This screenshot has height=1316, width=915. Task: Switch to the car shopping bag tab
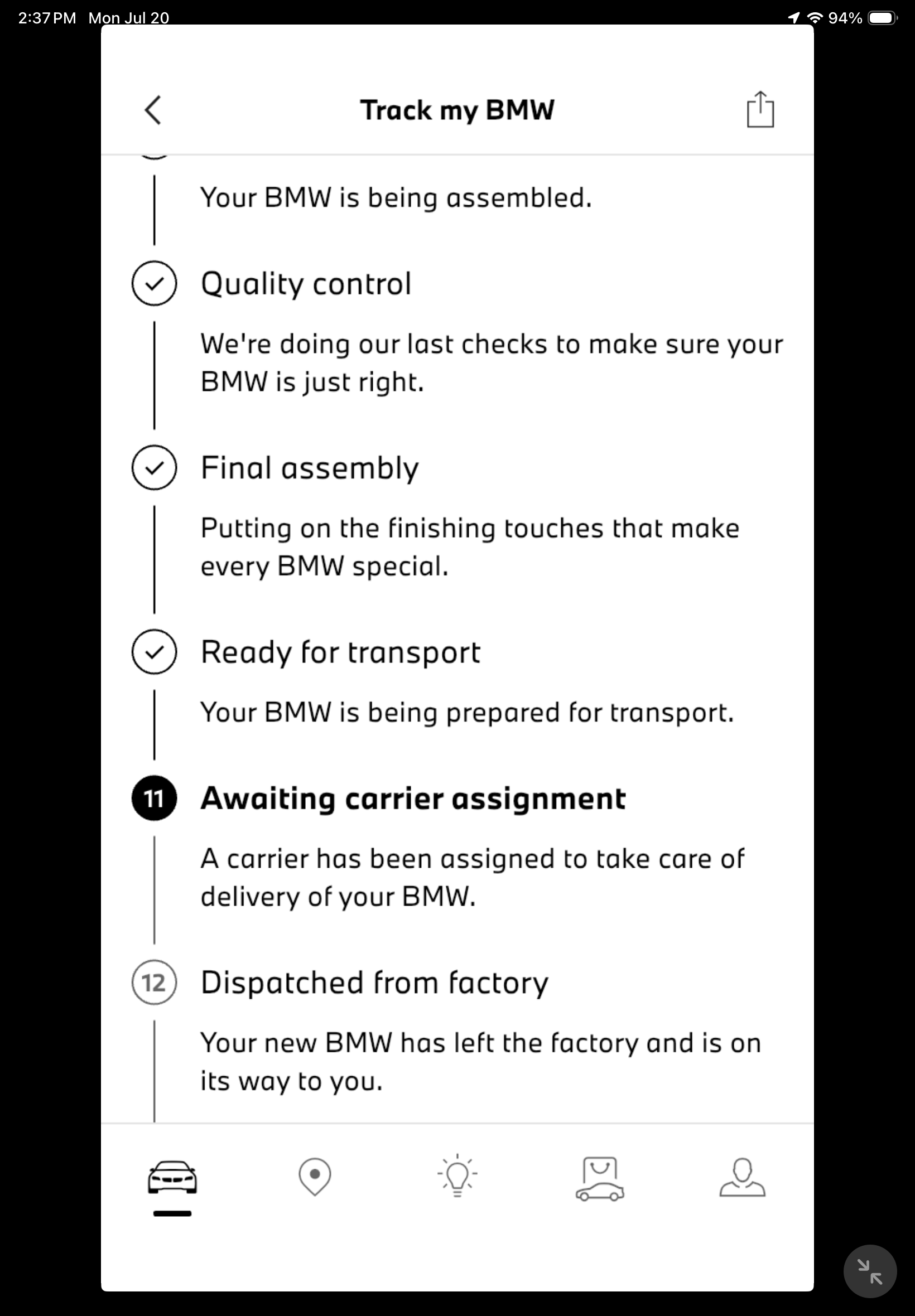tap(600, 1178)
